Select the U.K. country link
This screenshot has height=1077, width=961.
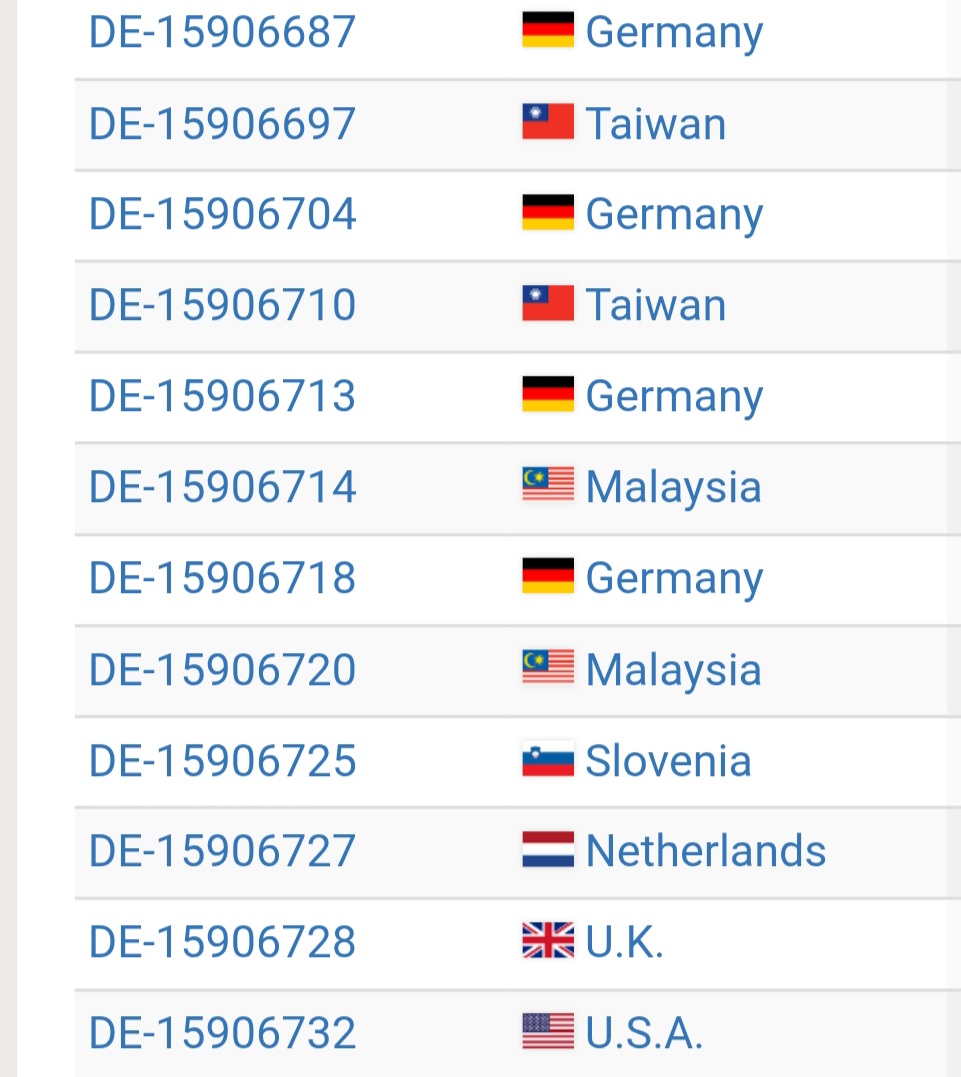tap(624, 942)
